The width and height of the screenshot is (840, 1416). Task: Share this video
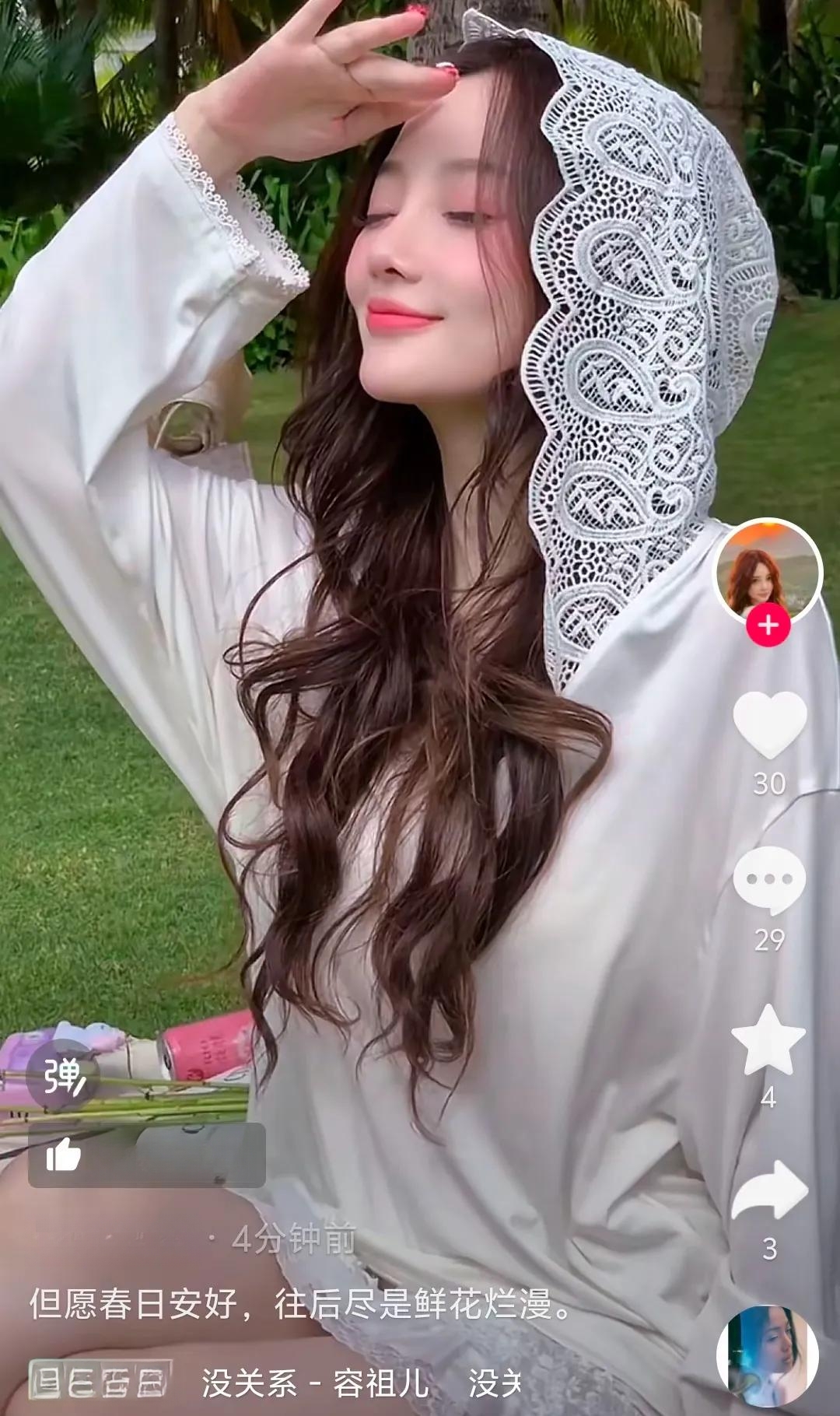(770, 1190)
